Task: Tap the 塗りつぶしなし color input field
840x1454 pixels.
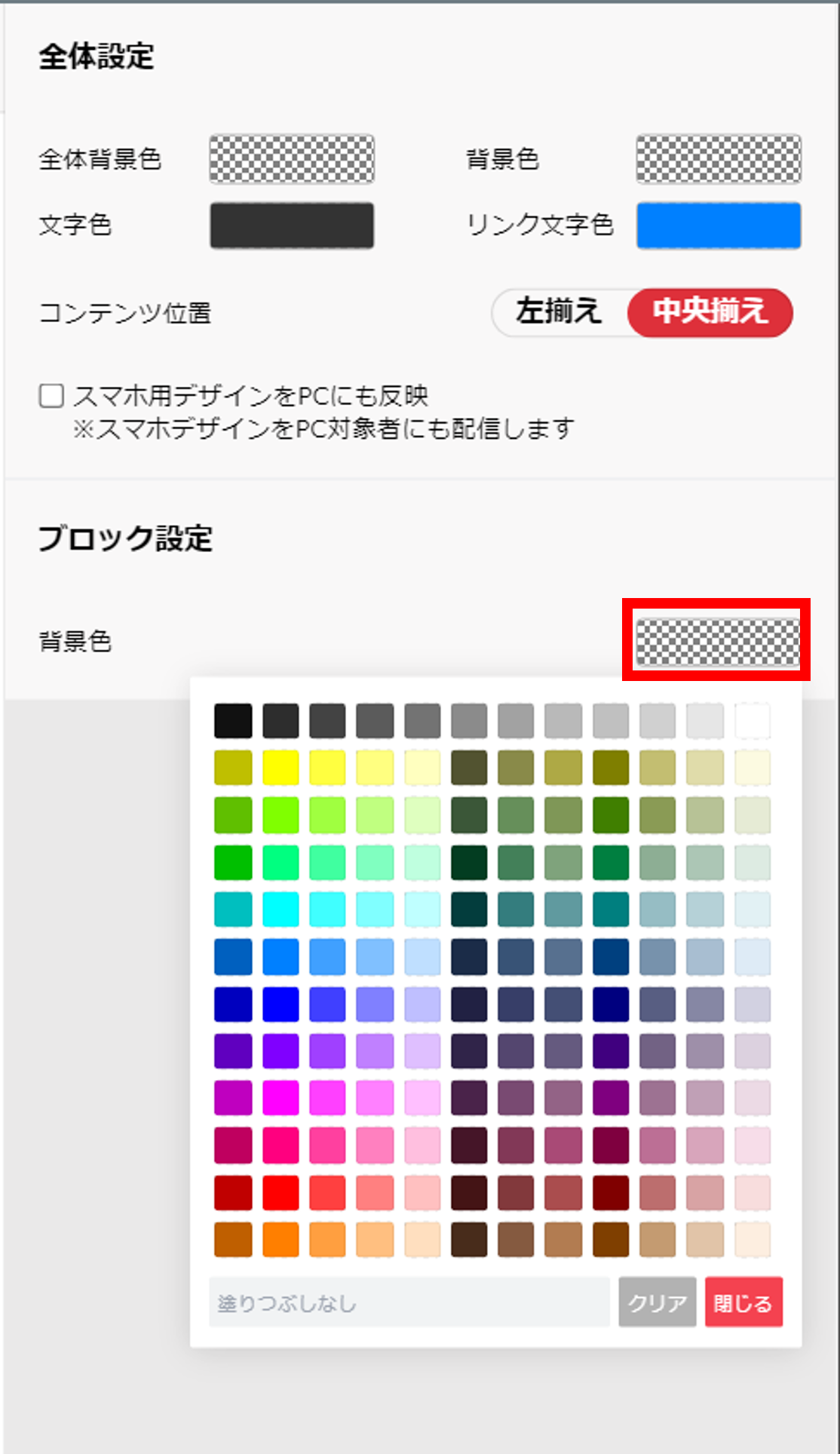Action: click(409, 1302)
